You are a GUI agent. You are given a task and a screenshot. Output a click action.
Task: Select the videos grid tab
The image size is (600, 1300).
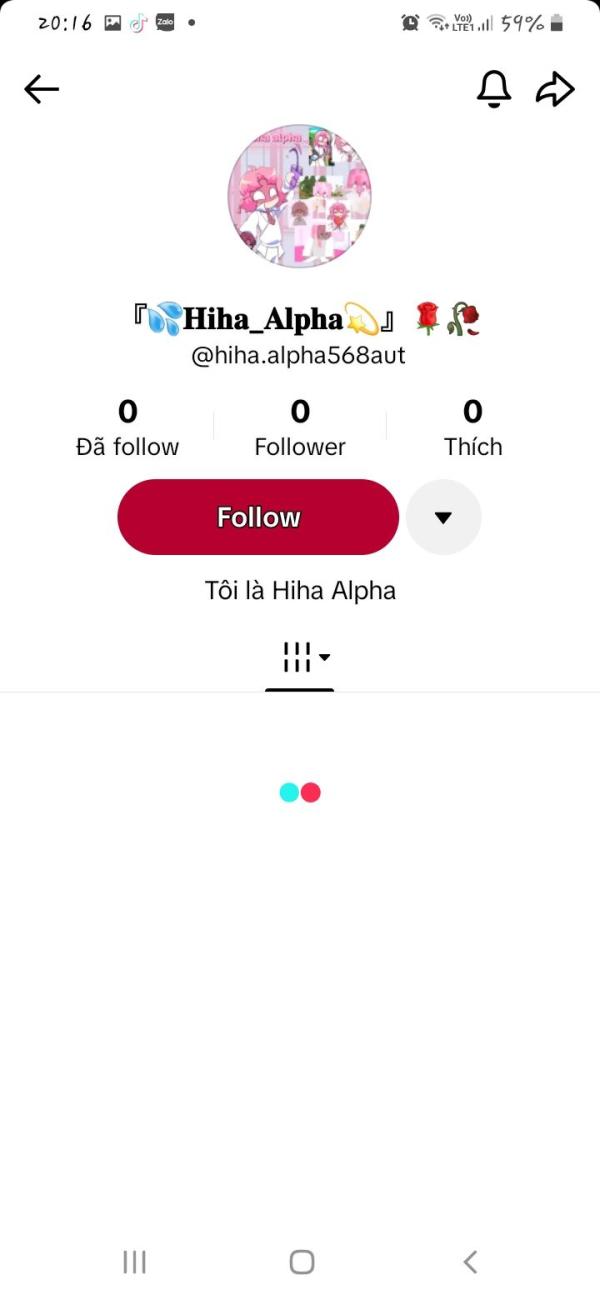(300, 658)
